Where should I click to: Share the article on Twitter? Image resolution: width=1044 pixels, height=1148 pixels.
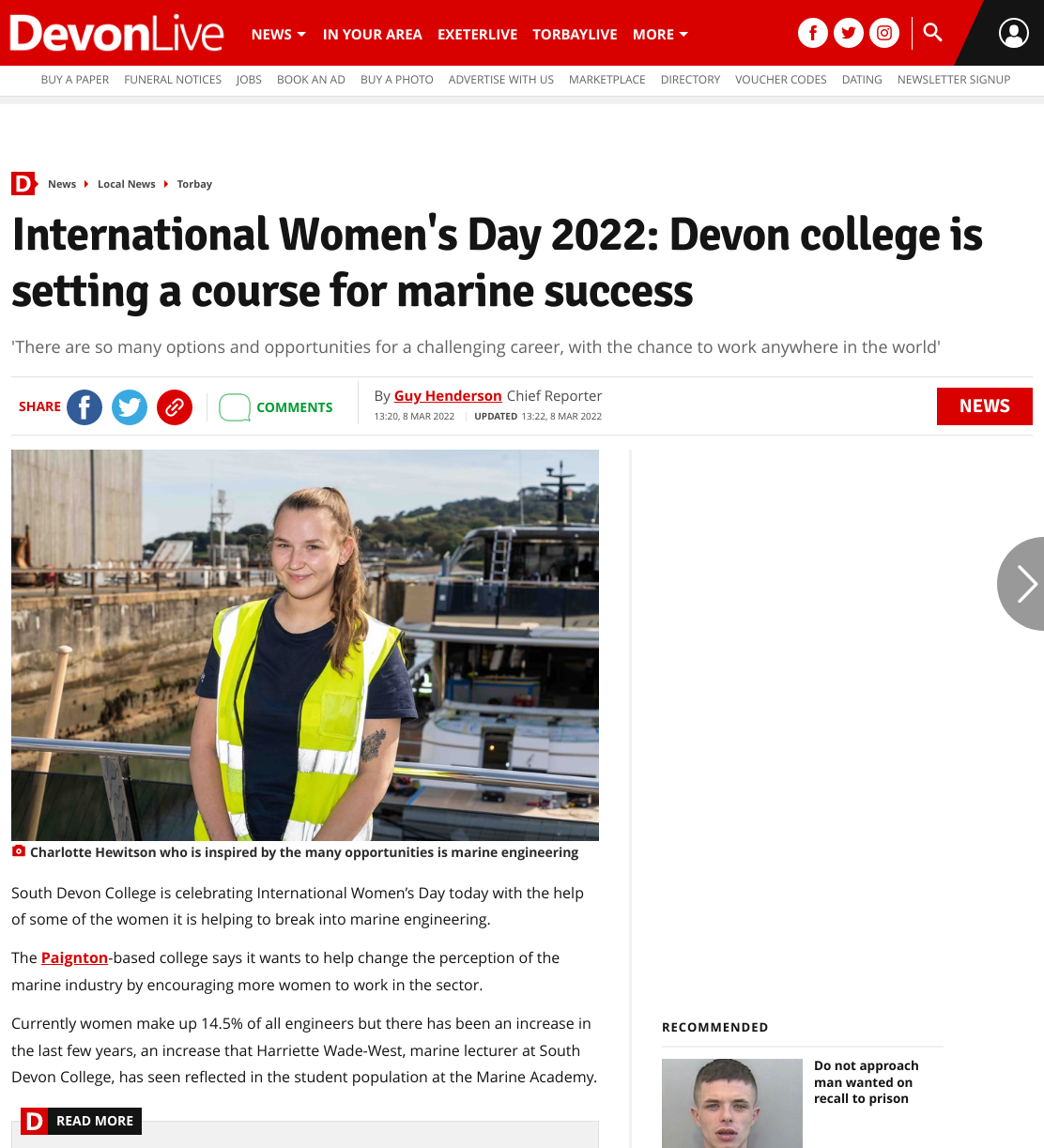130,406
